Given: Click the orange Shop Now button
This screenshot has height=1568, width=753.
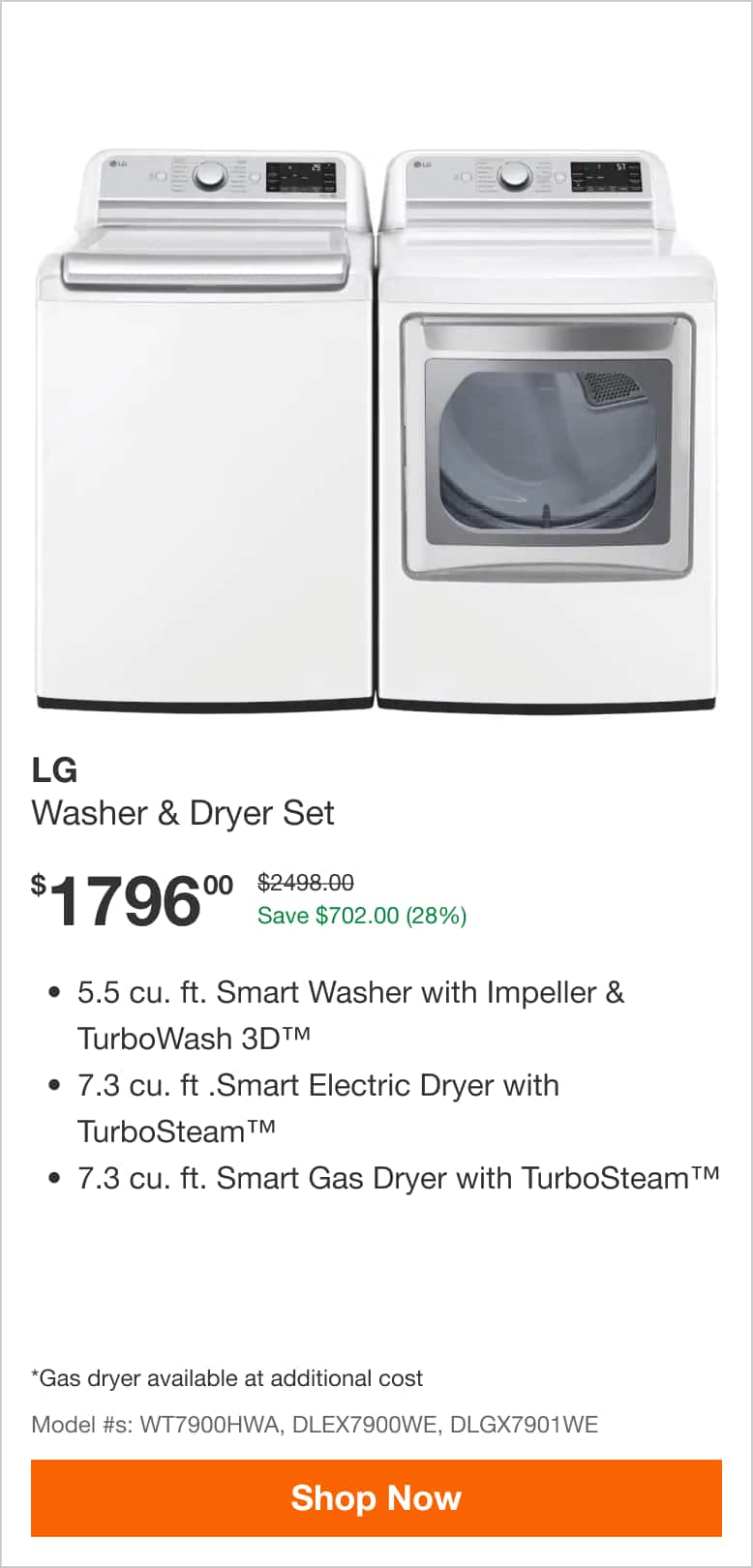Looking at the screenshot, I should click(x=376, y=1498).
